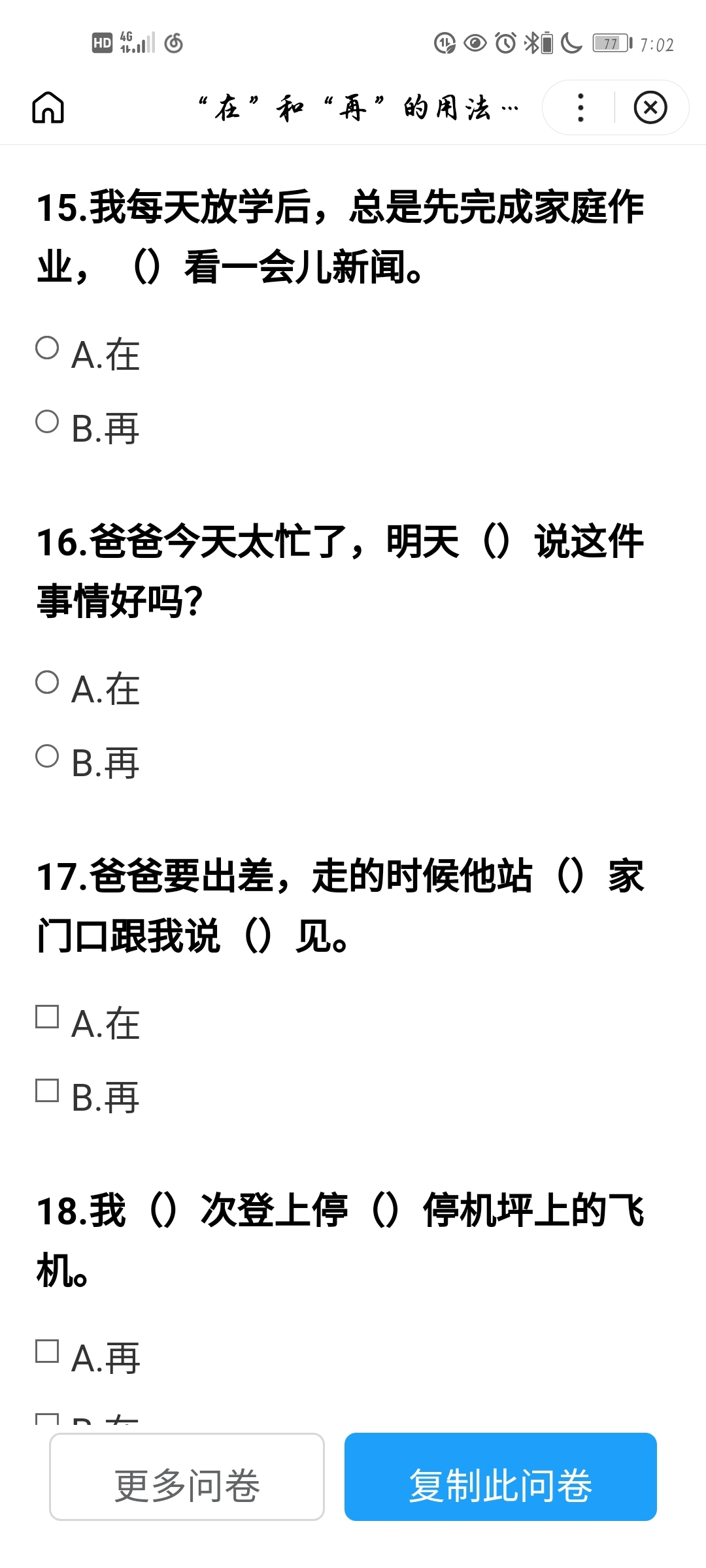Close the mini program
Image resolution: width=706 pixels, height=1568 pixels.
(650, 108)
